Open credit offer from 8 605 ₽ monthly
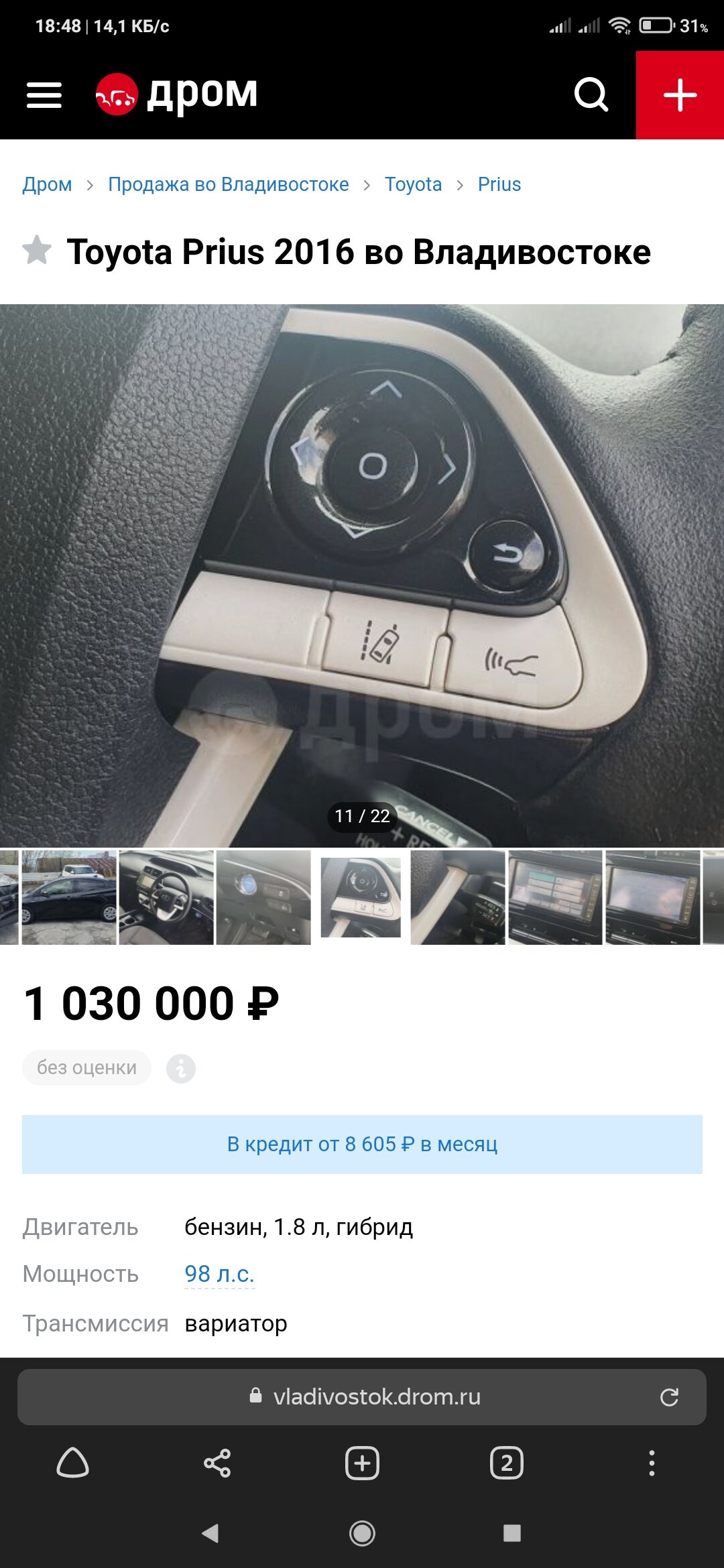This screenshot has height=1568, width=724. [362, 1145]
